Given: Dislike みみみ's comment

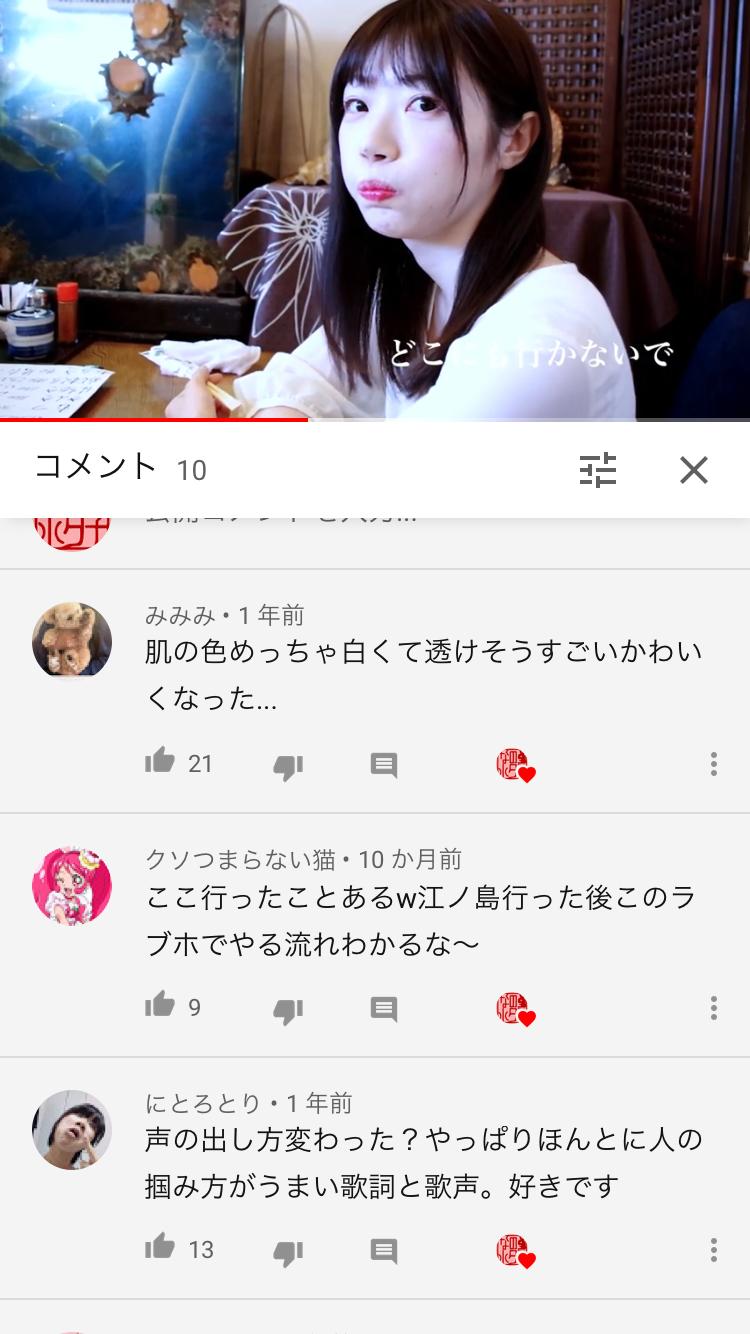Looking at the screenshot, I should pos(288,766).
